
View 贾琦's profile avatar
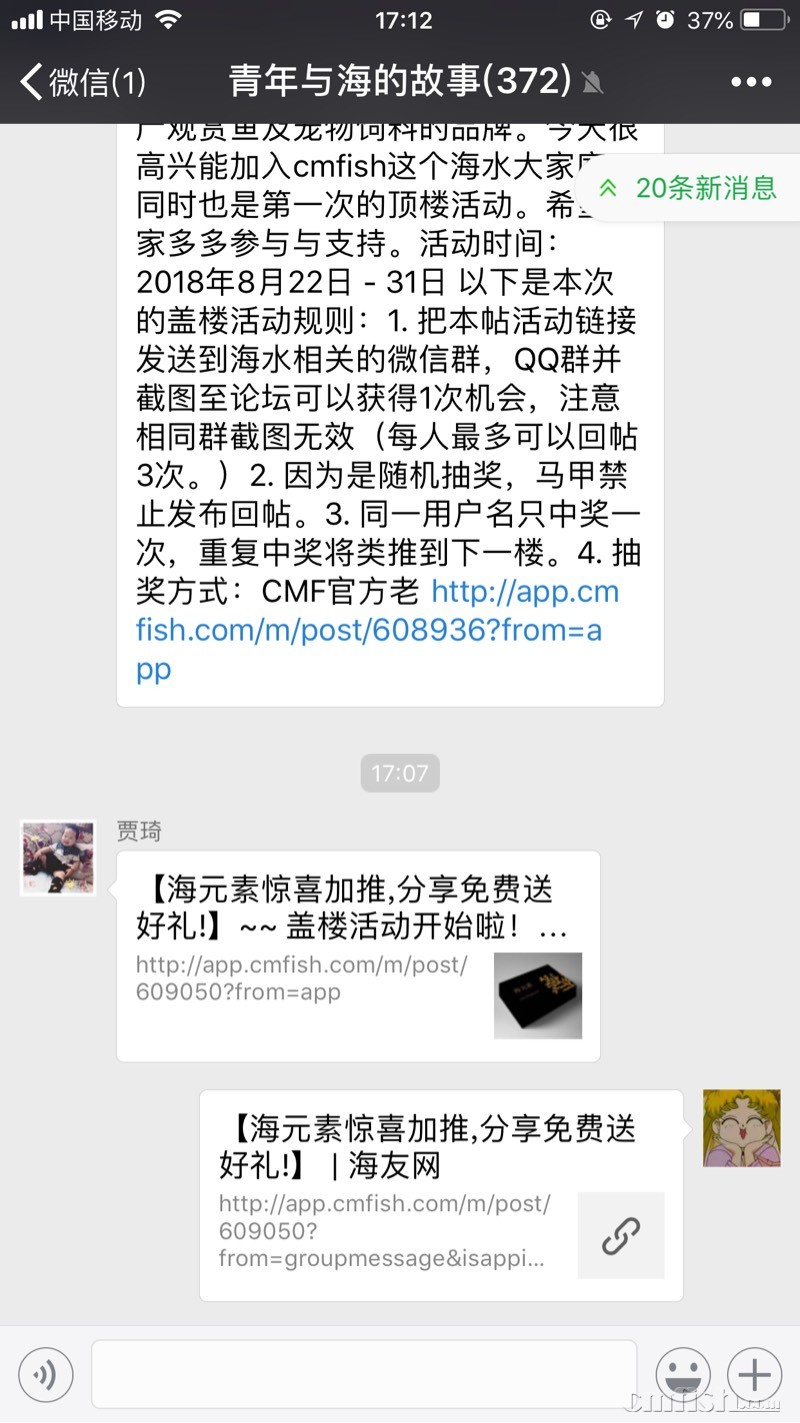click(x=58, y=858)
